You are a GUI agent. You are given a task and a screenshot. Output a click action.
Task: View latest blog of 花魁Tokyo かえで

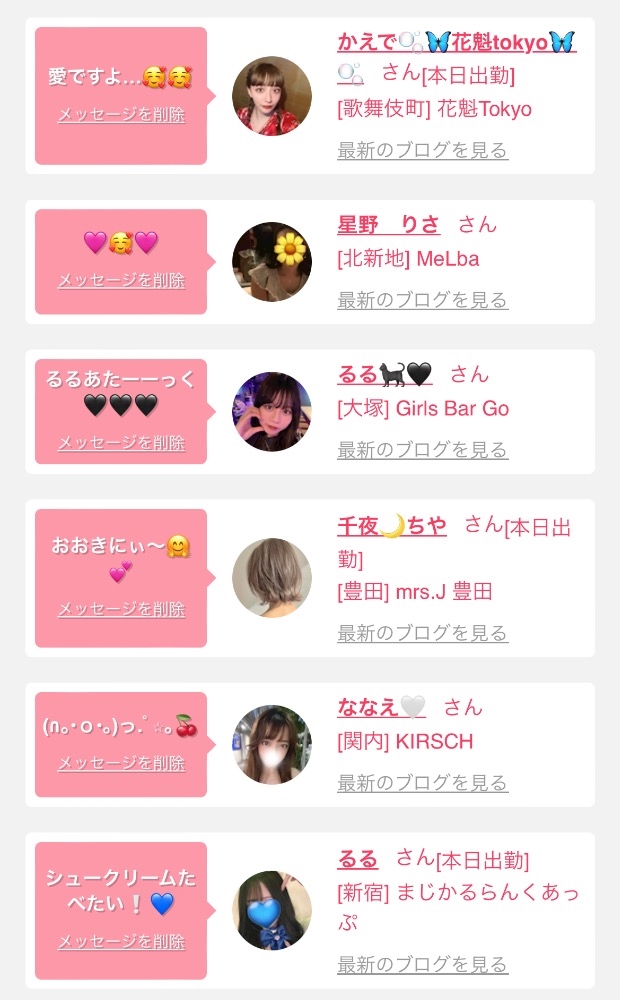pos(422,151)
